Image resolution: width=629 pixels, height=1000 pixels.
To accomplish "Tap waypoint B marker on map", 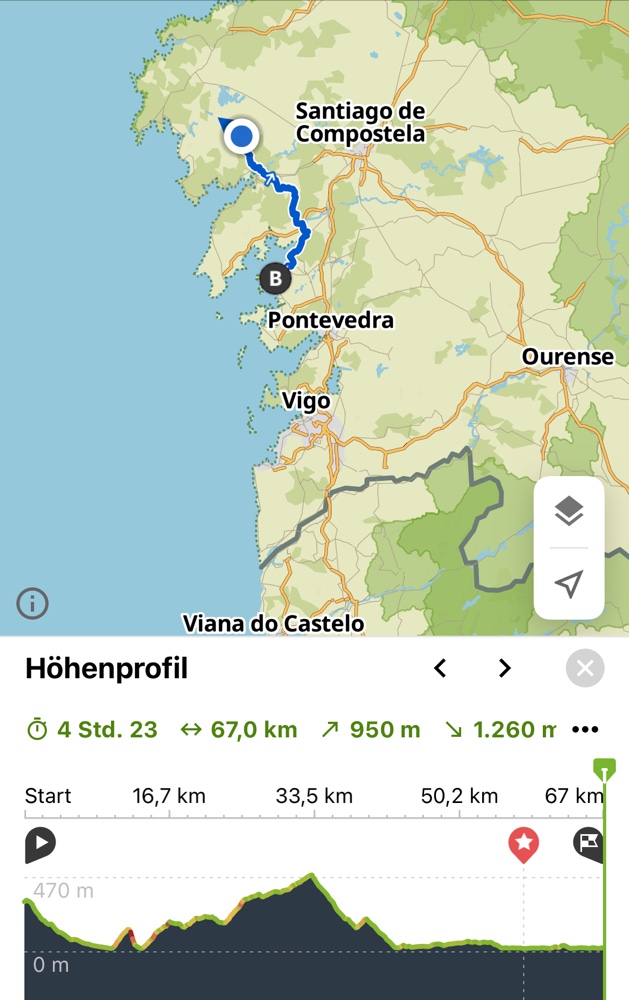I will point(275,279).
